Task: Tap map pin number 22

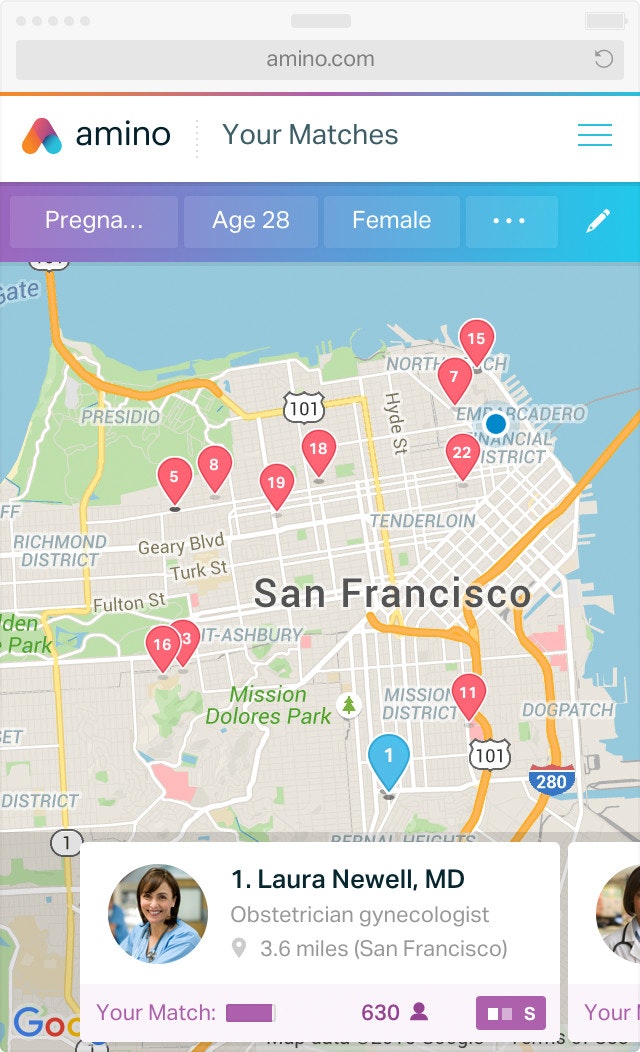Action: point(462,456)
